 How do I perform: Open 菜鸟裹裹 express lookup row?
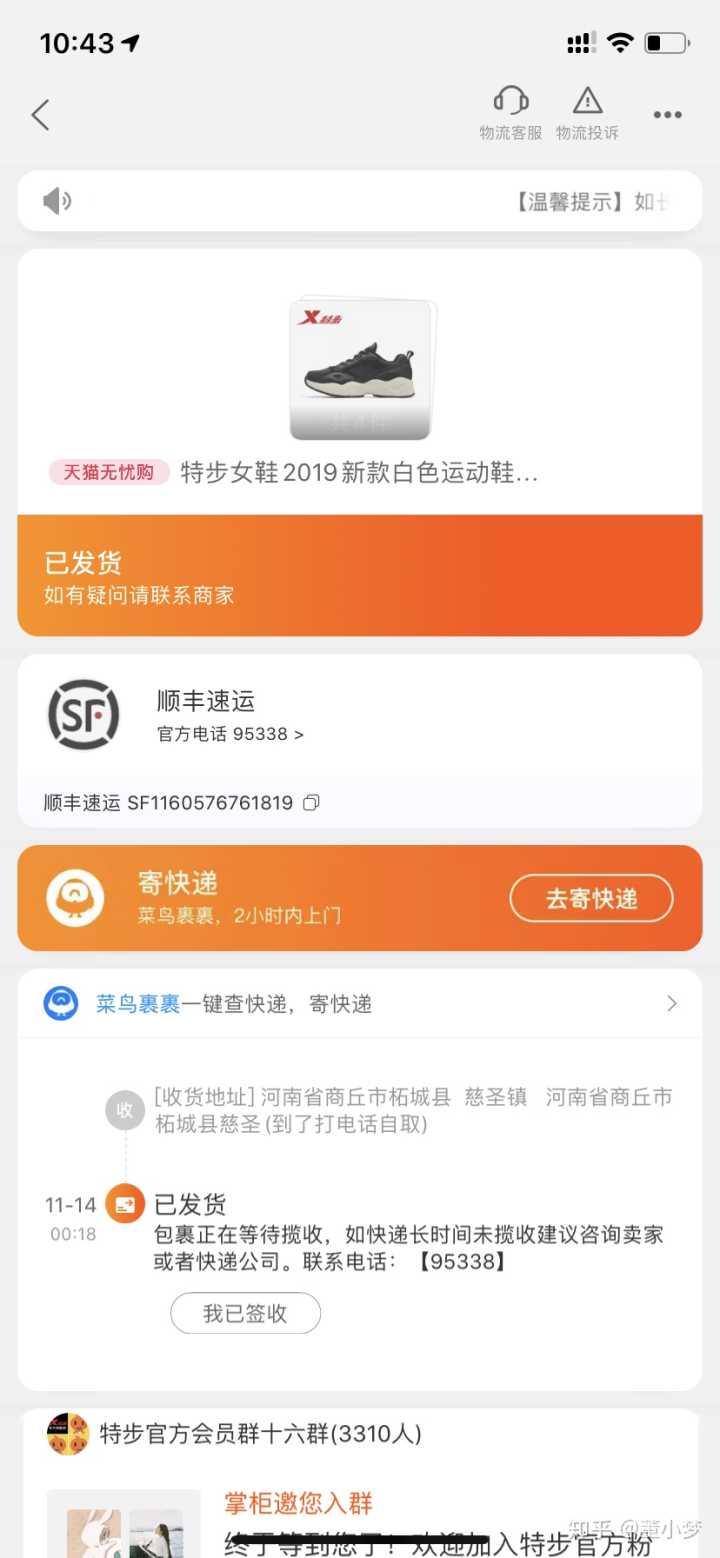[x=360, y=1004]
